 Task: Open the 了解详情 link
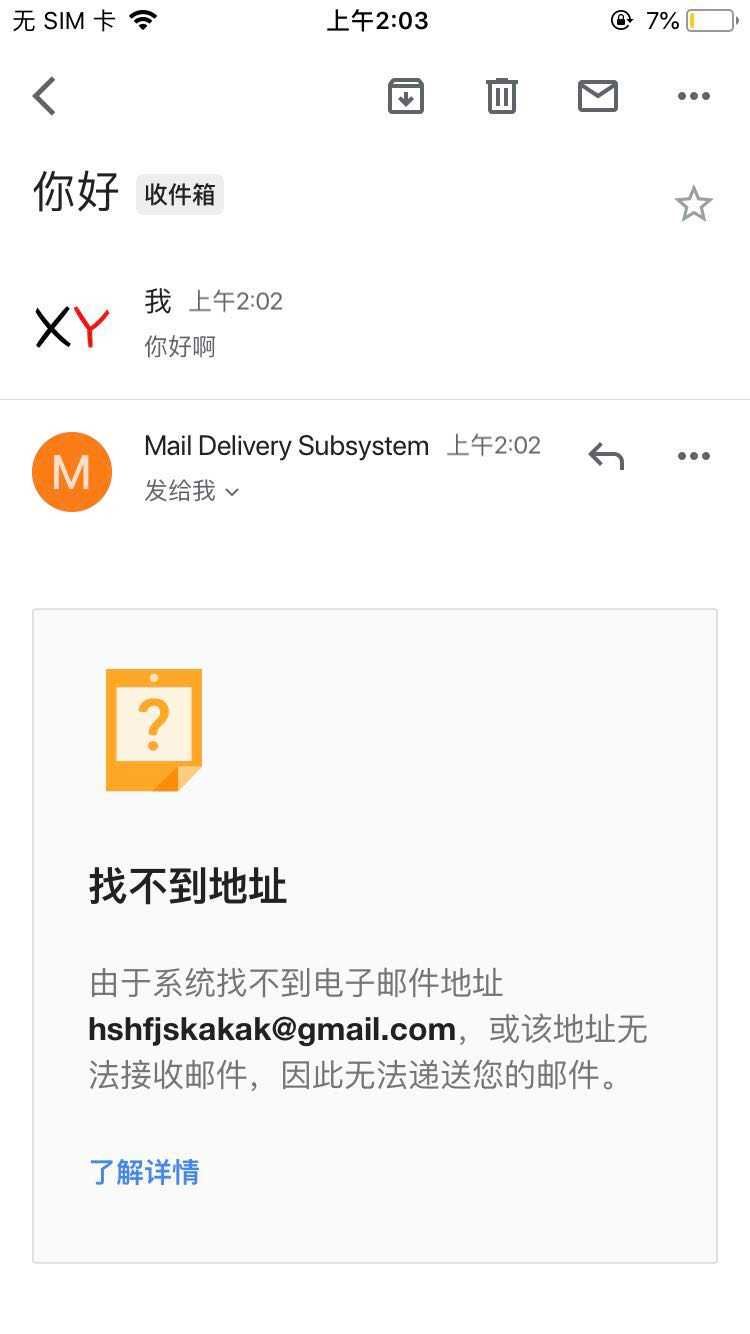pyautogui.click(x=144, y=1172)
